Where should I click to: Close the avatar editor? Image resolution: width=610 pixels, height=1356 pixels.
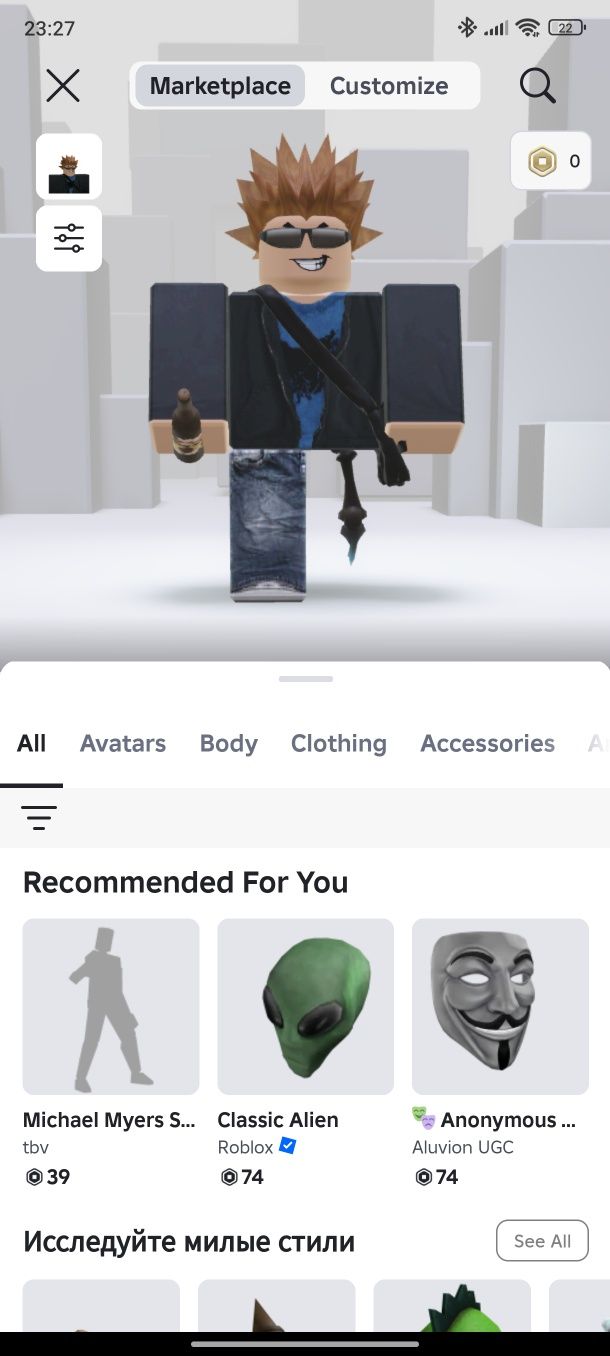63,86
